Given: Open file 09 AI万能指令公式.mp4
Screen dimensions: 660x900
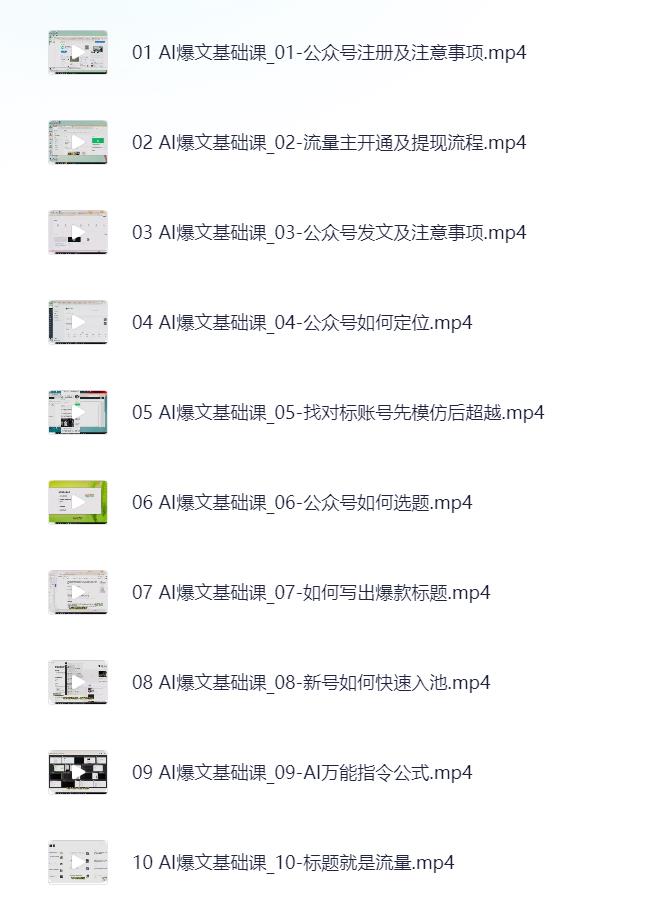Looking at the screenshot, I should point(302,772).
